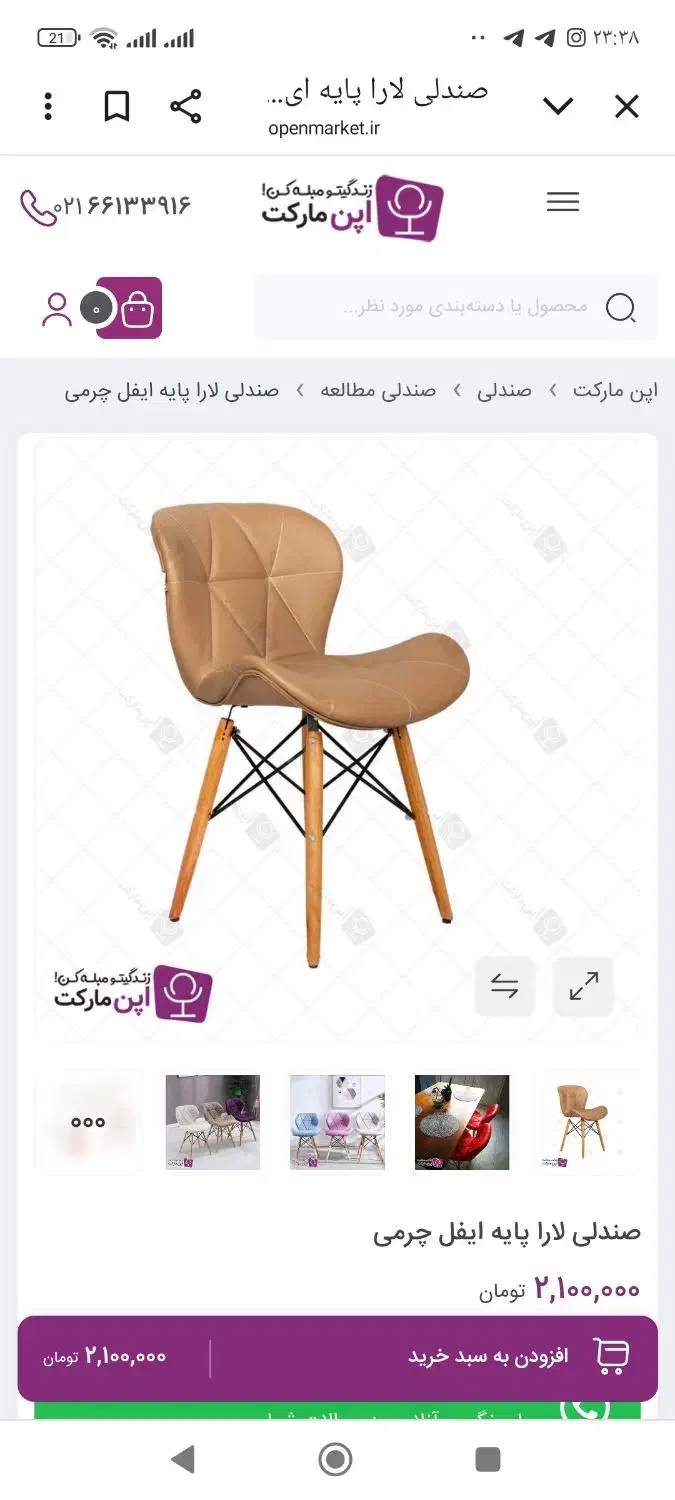
Task: Open the صندلی مطالعه breadcrumb category
Action: coord(378,391)
